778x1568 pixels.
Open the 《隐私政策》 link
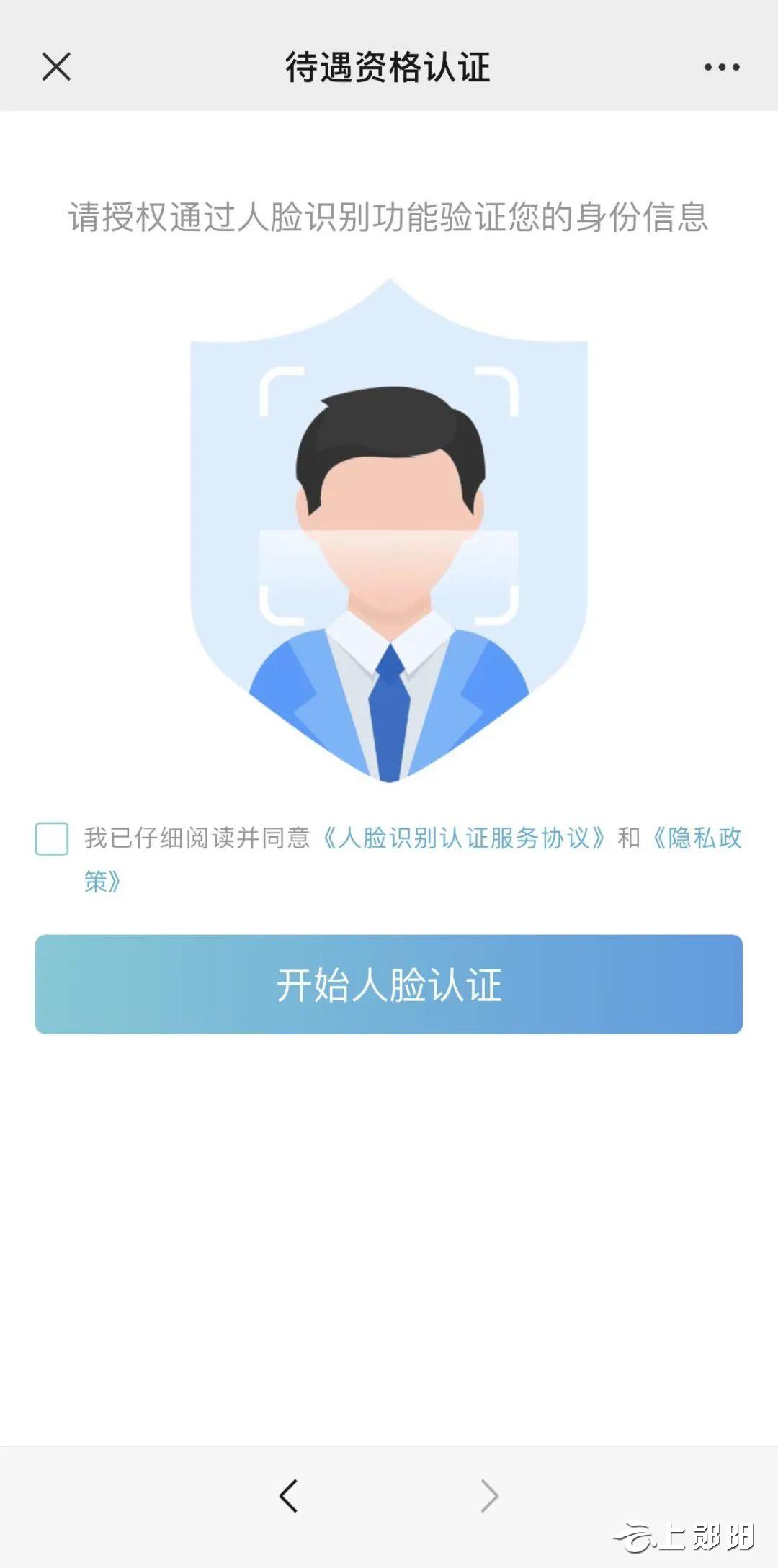696,838
